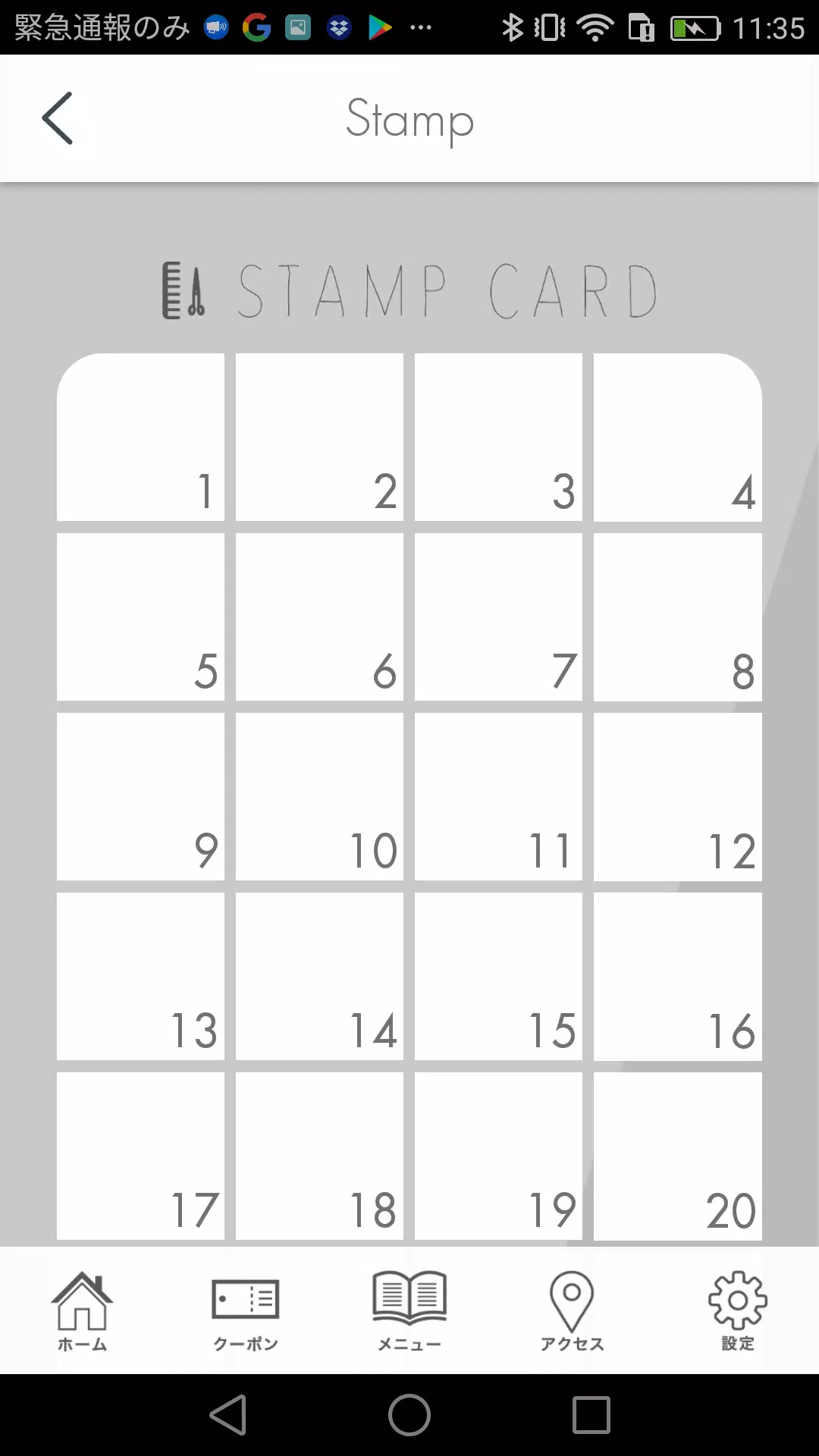The height and width of the screenshot is (1456, 819).
Task: Open the system recent apps view
Action: click(x=591, y=1415)
